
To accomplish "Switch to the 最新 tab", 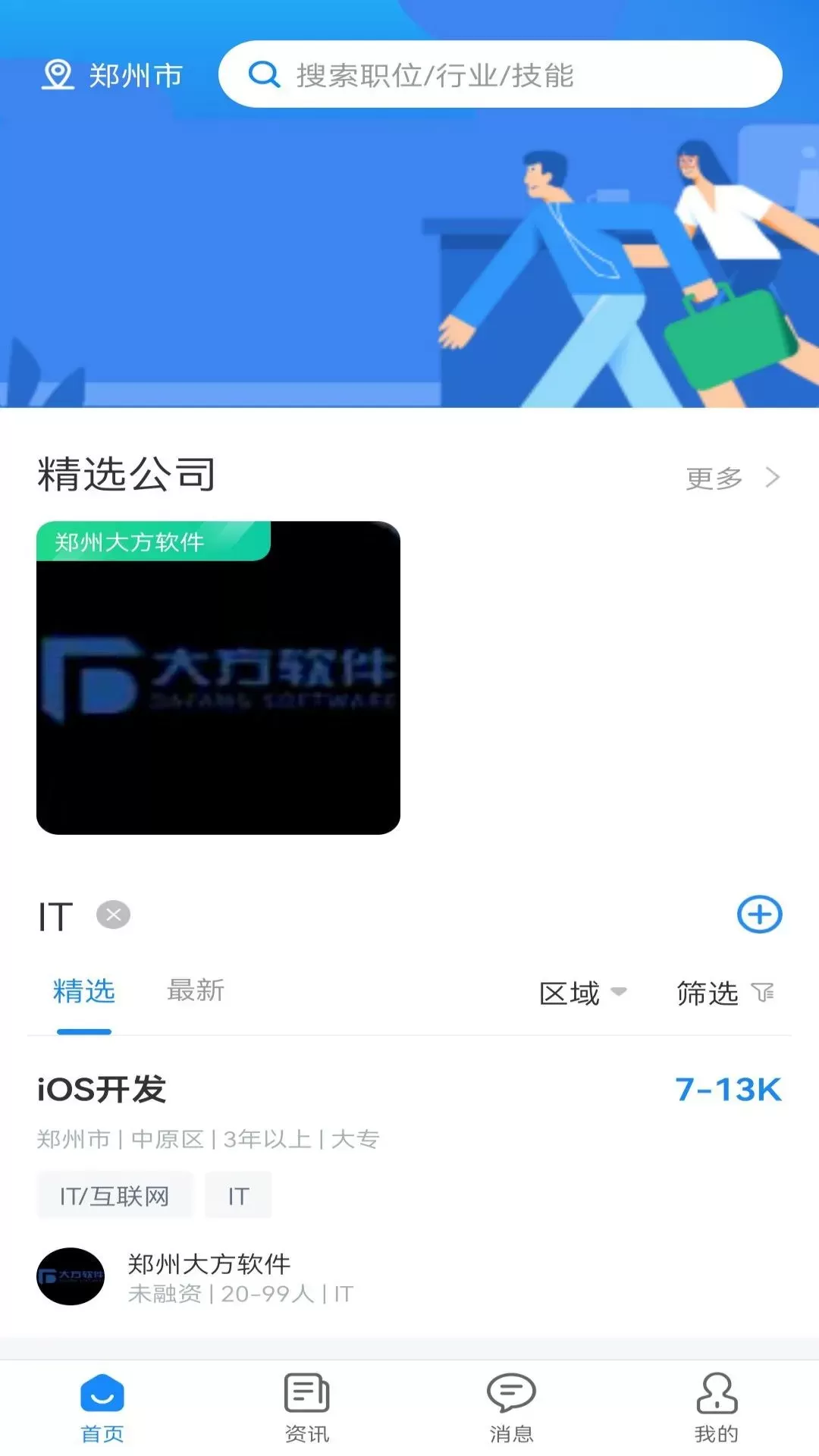I will tap(196, 990).
